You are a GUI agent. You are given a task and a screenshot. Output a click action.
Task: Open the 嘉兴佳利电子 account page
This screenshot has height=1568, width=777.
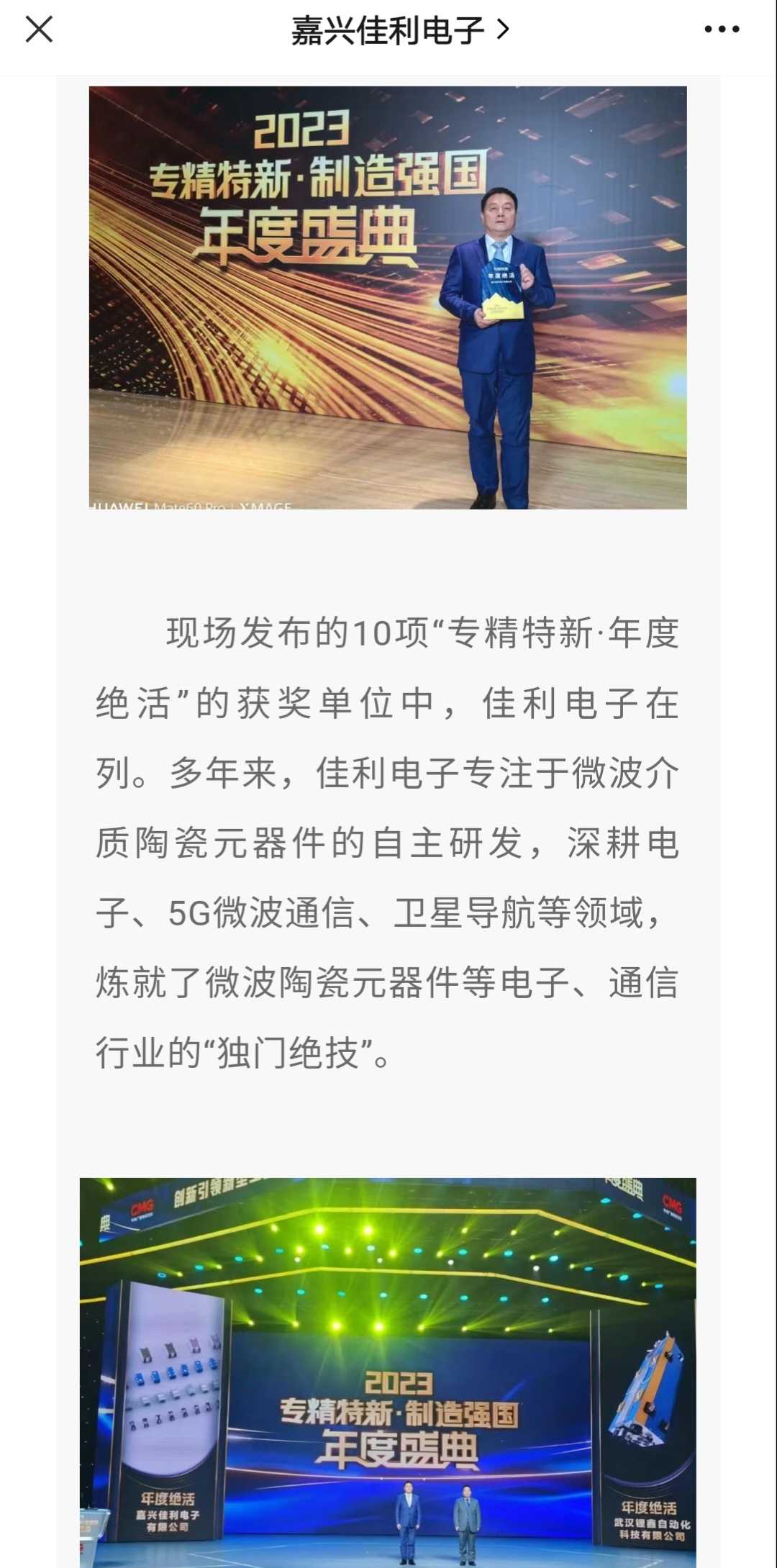[x=400, y=30]
